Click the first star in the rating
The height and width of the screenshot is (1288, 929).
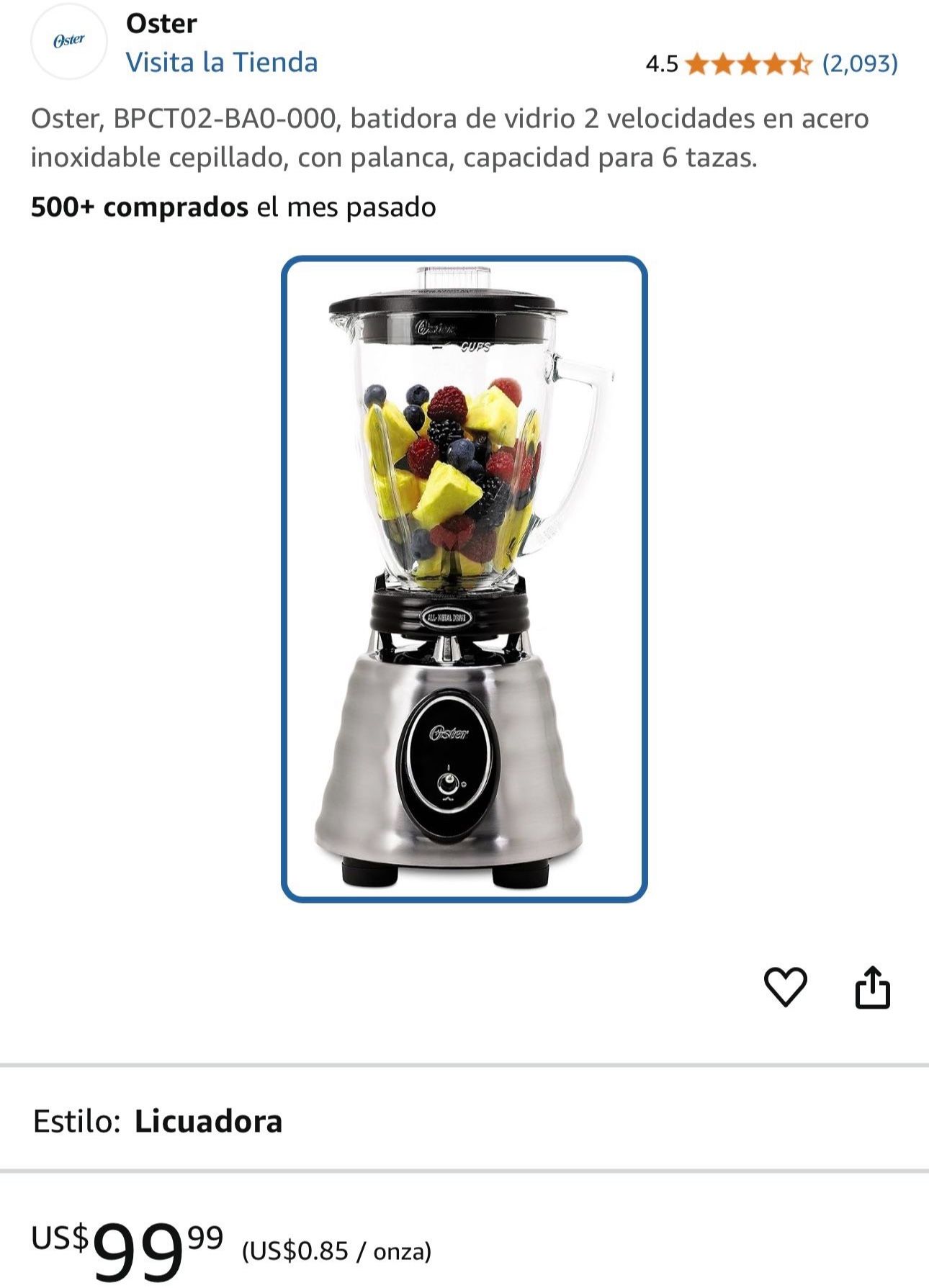pyautogui.click(x=697, y=63)
